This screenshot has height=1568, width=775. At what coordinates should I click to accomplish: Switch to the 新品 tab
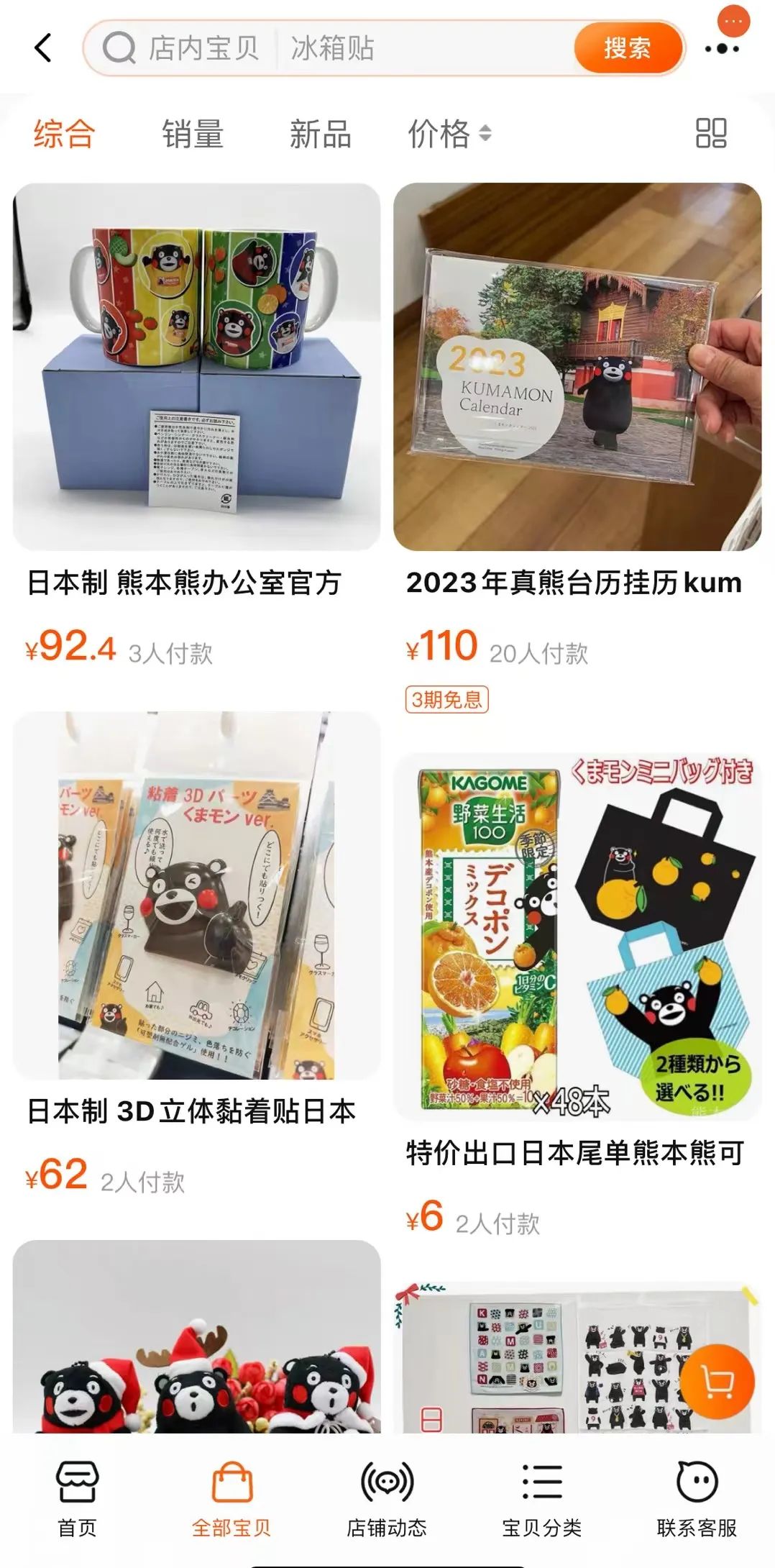click(320, 134)
